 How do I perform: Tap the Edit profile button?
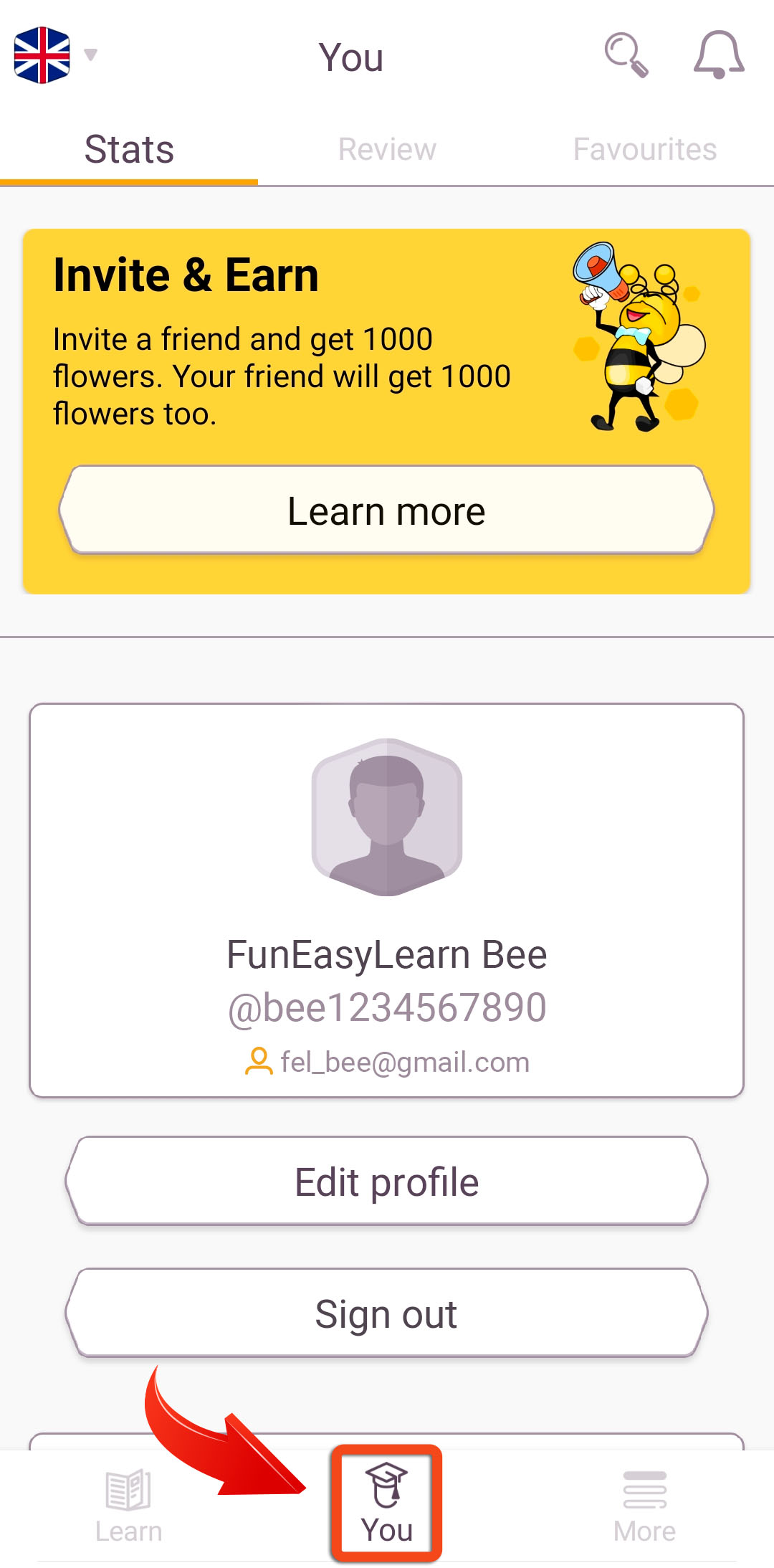pyautogui.click(x=387, y=1182)
